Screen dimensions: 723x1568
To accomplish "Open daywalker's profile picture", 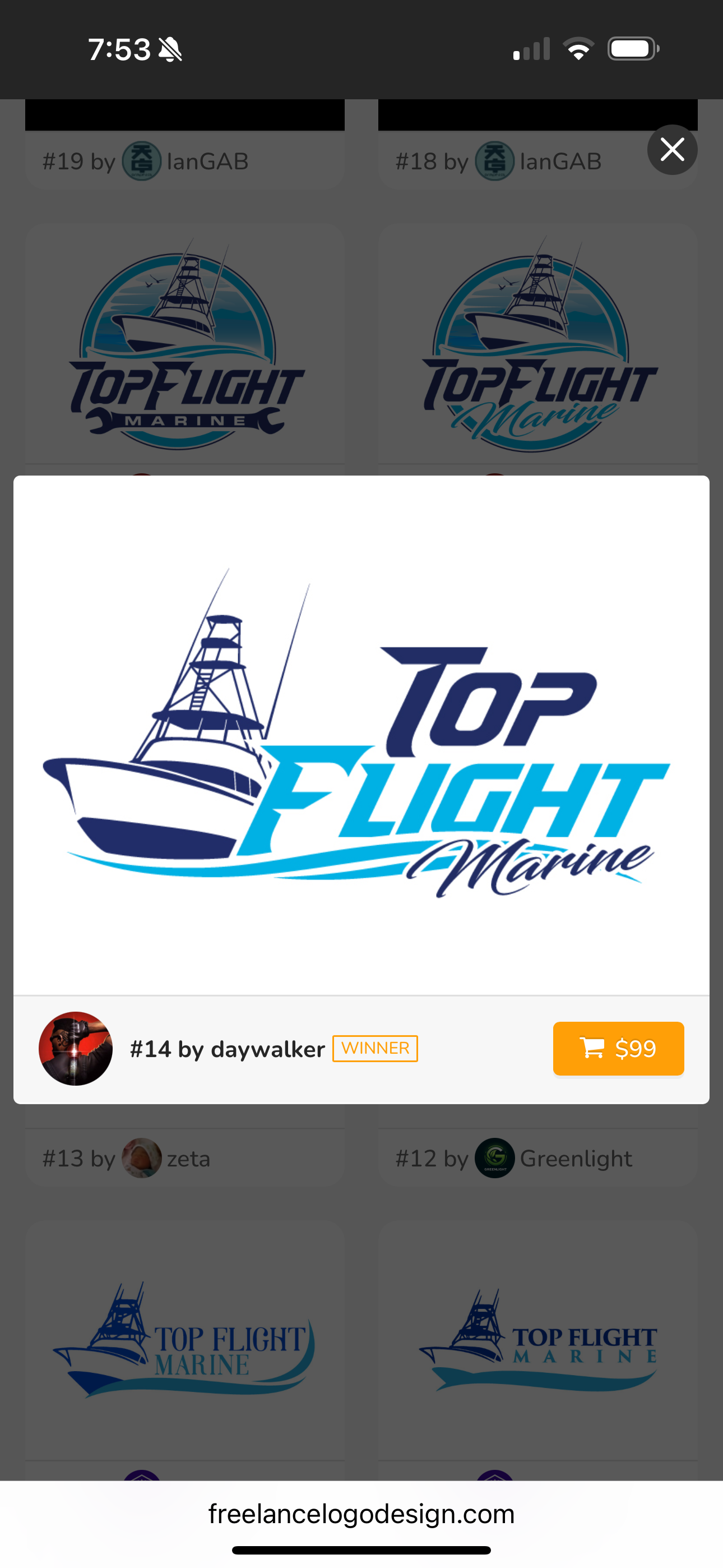I will [76, 1048].
